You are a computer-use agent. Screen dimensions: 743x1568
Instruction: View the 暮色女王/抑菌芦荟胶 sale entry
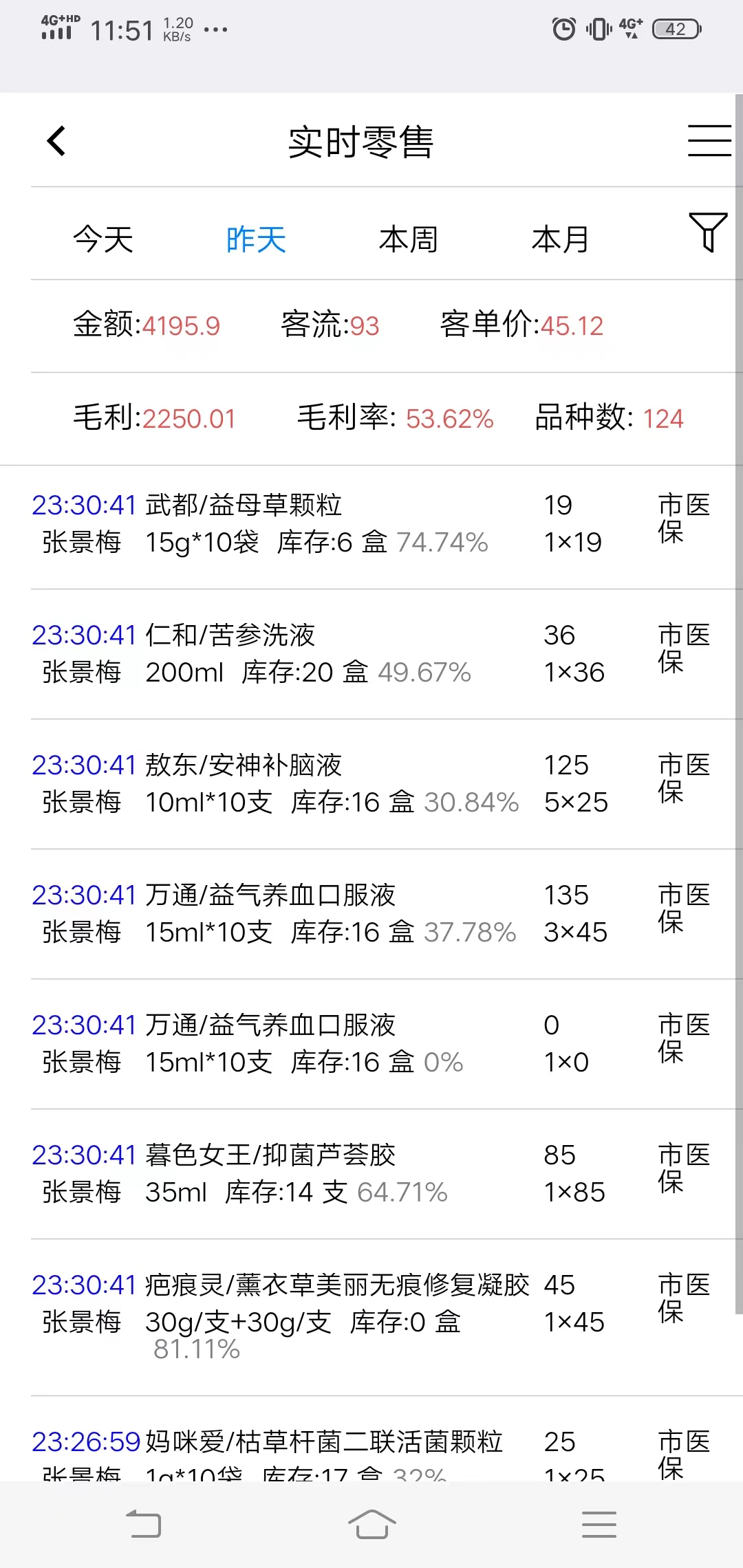[x=371, y=1174]
